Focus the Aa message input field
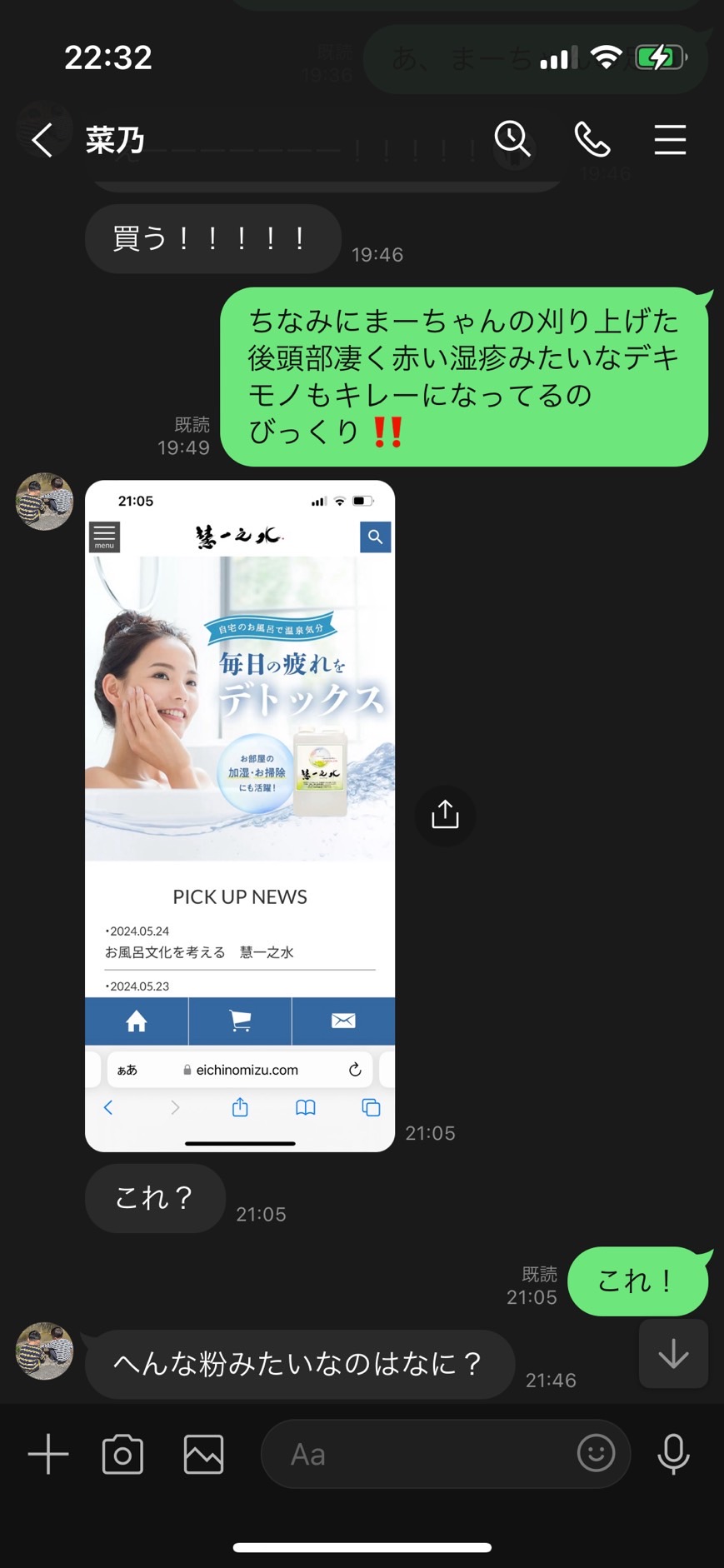 pos(417,1454)
